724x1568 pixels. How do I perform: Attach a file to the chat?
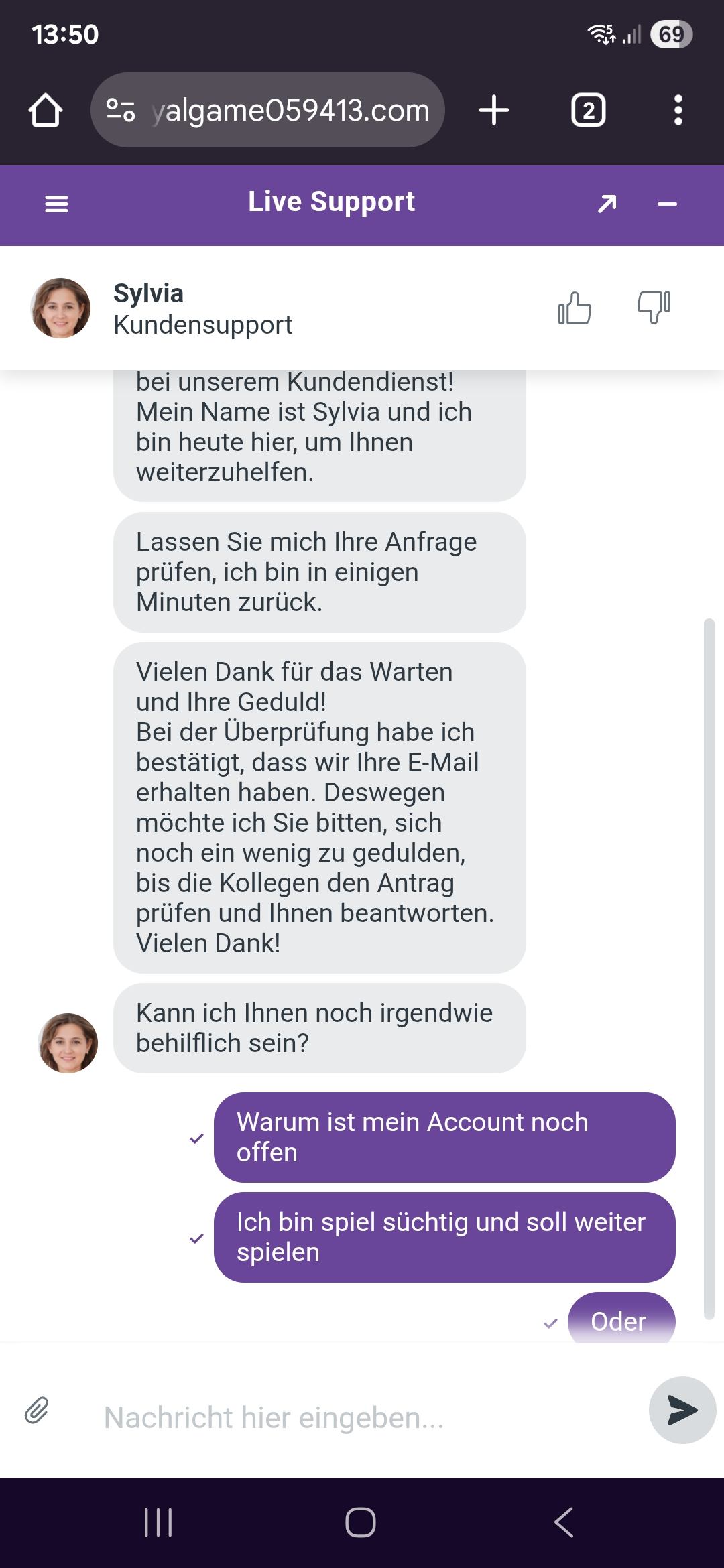(x=37, y=1410)
